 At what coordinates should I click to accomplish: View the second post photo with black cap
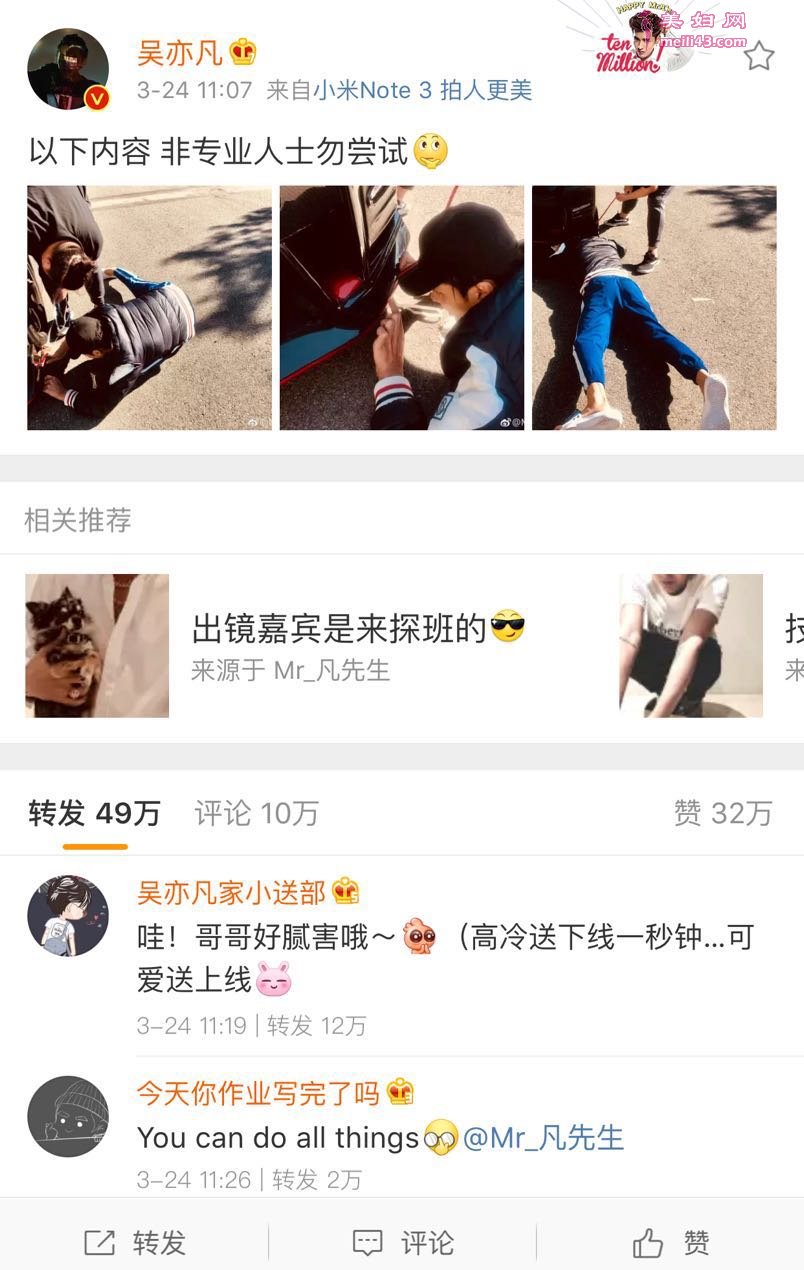[x=401, y=308]
